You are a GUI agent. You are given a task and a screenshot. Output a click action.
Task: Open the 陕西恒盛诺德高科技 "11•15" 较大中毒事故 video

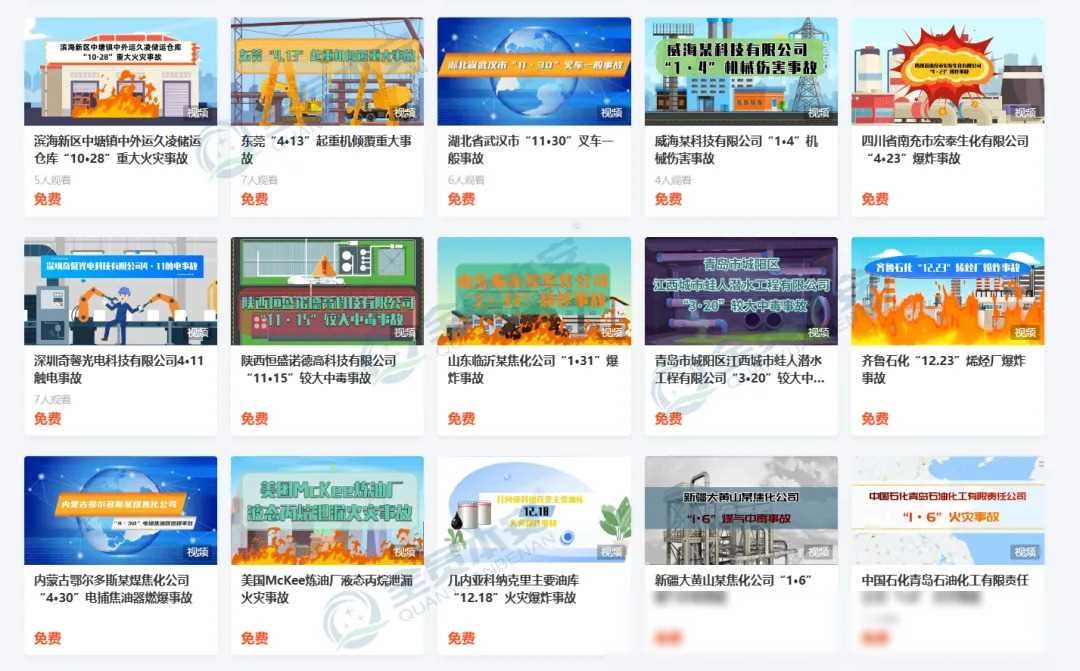[327, 291]
